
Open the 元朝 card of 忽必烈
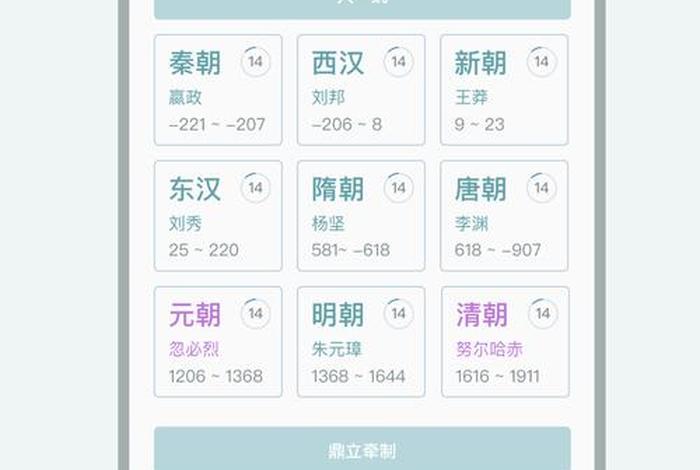click(x=217, y=342)
